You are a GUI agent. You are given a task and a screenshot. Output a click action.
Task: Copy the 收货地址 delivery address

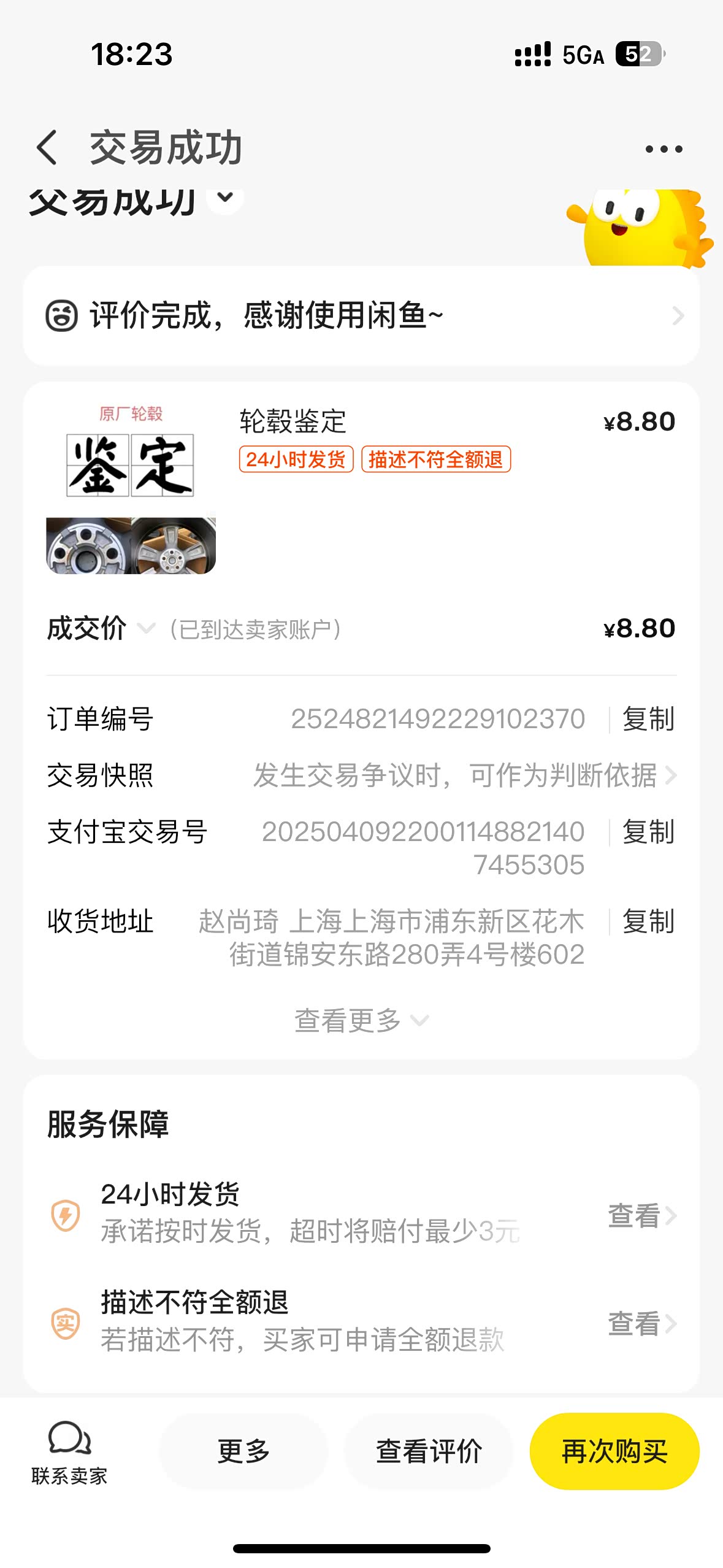(x=648, y=921)
